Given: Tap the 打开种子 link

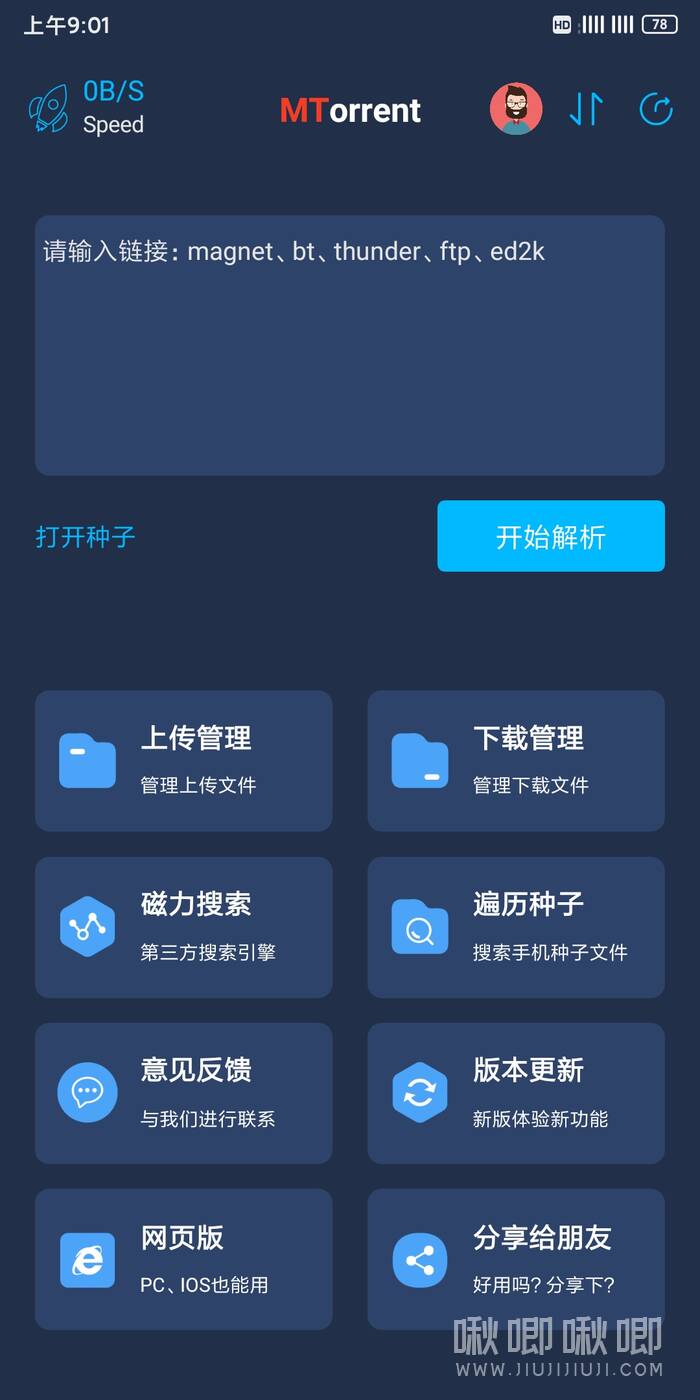Looking at the screenshot, I should [86, 537].
